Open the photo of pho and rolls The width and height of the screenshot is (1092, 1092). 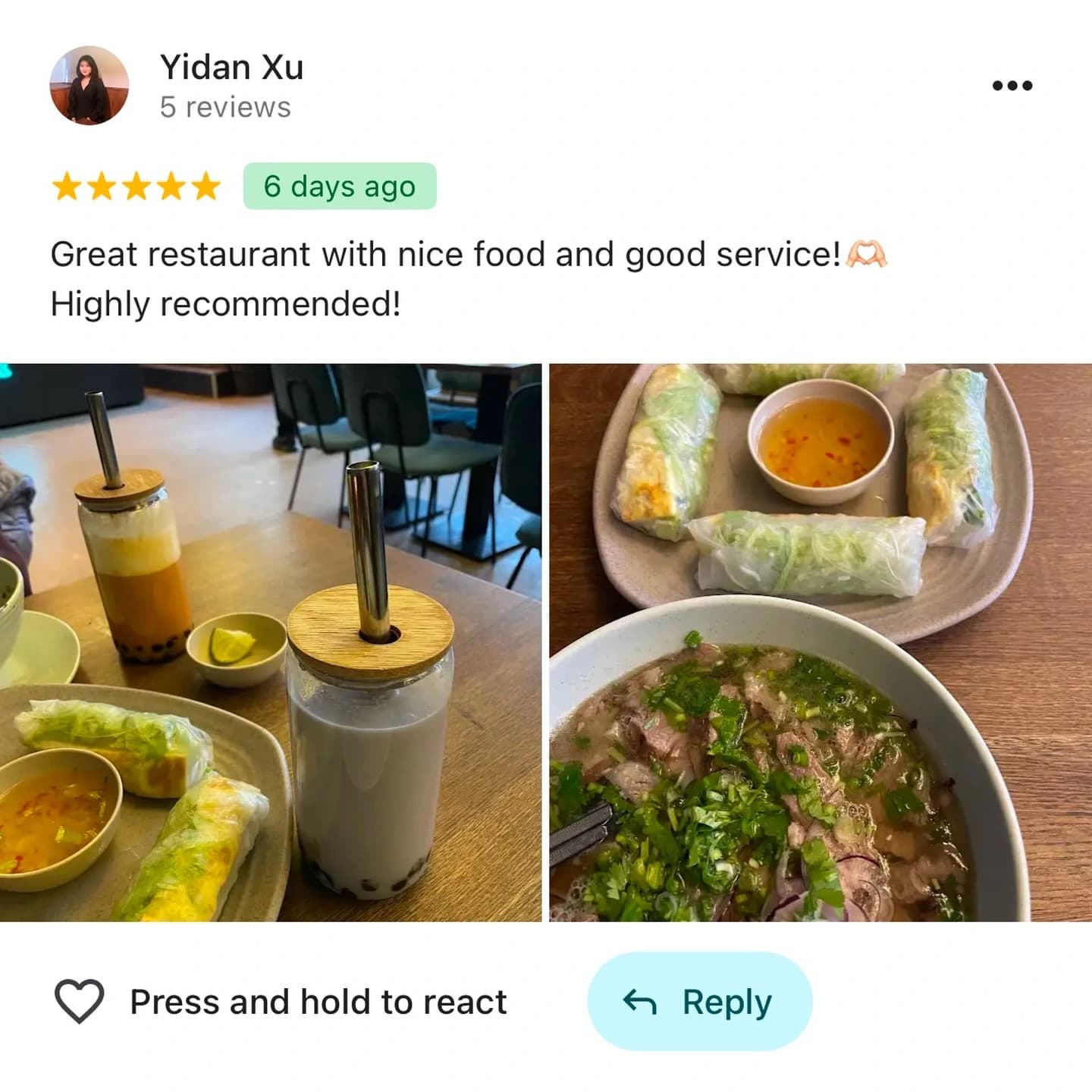820,642
